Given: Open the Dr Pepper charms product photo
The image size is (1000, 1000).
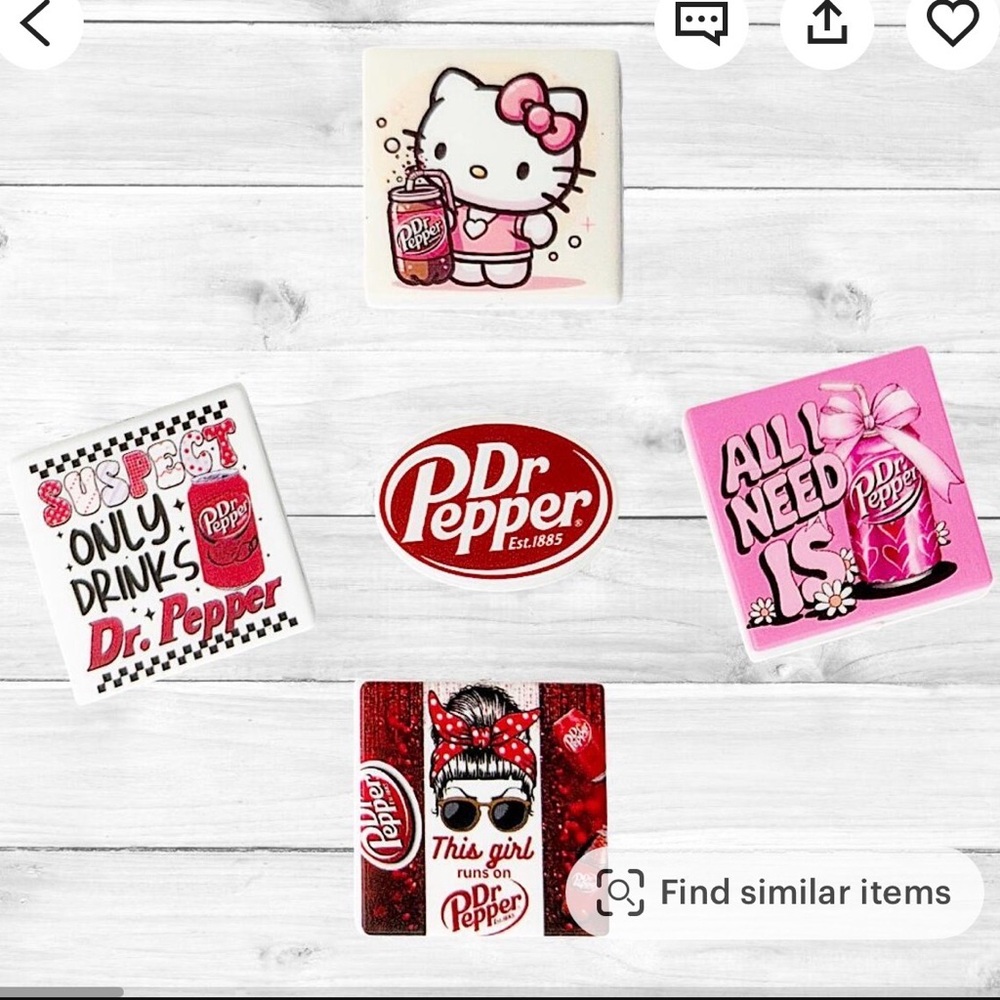Looking at the screenshot, I should (x=496, y=500).
